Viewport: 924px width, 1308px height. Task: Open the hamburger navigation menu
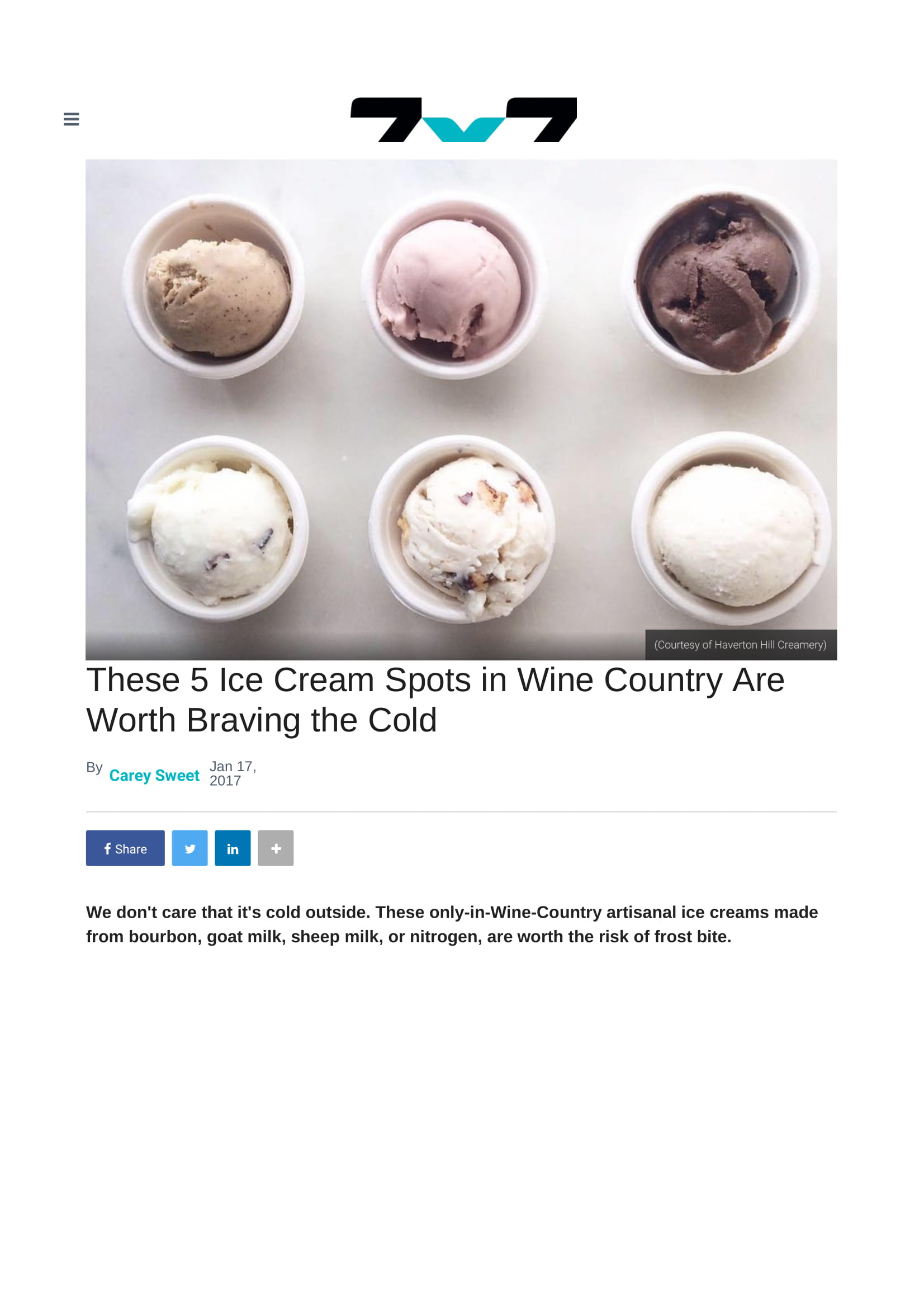(71, 119)
